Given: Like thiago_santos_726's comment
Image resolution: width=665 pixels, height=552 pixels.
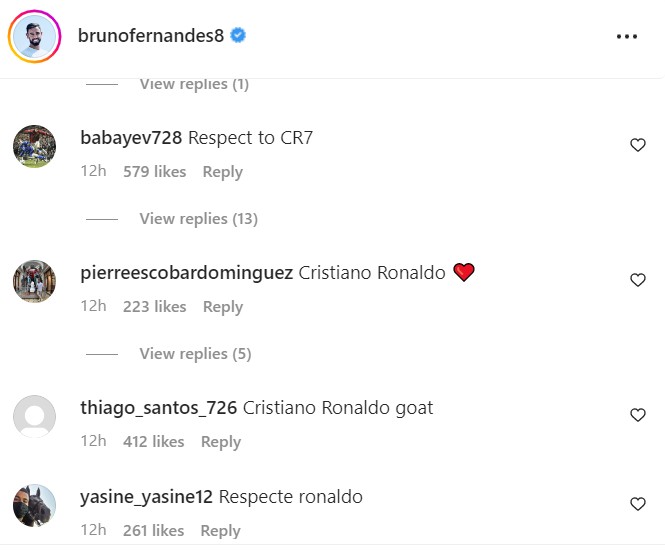Looking at the screenshot, I should [637, 415].
